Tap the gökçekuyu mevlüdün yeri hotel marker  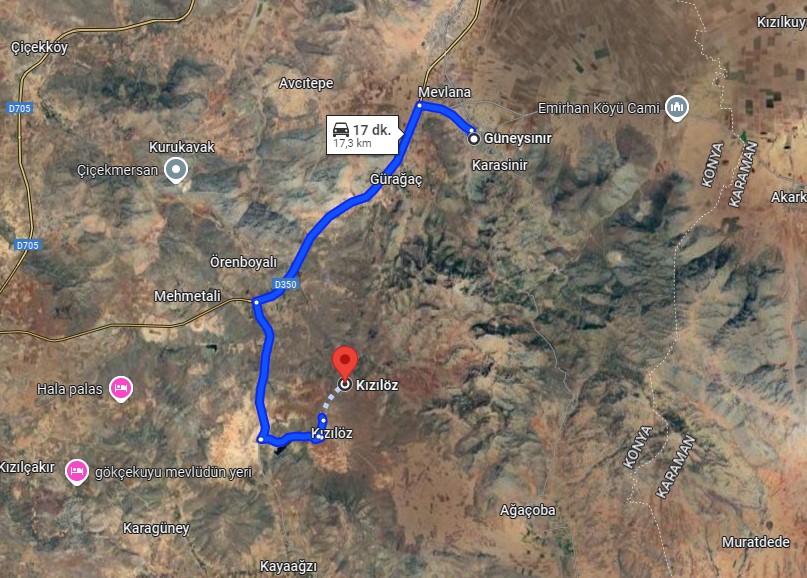tap(76, 470)
